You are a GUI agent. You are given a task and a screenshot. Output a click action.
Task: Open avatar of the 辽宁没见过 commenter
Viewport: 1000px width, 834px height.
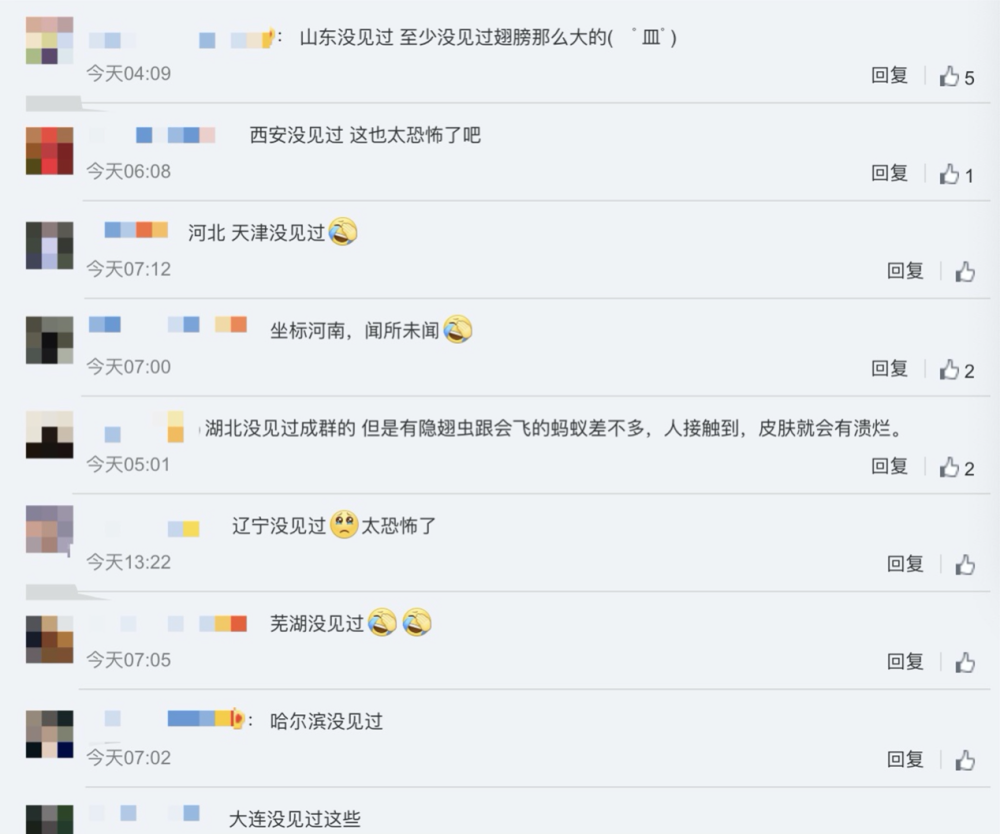49,530
